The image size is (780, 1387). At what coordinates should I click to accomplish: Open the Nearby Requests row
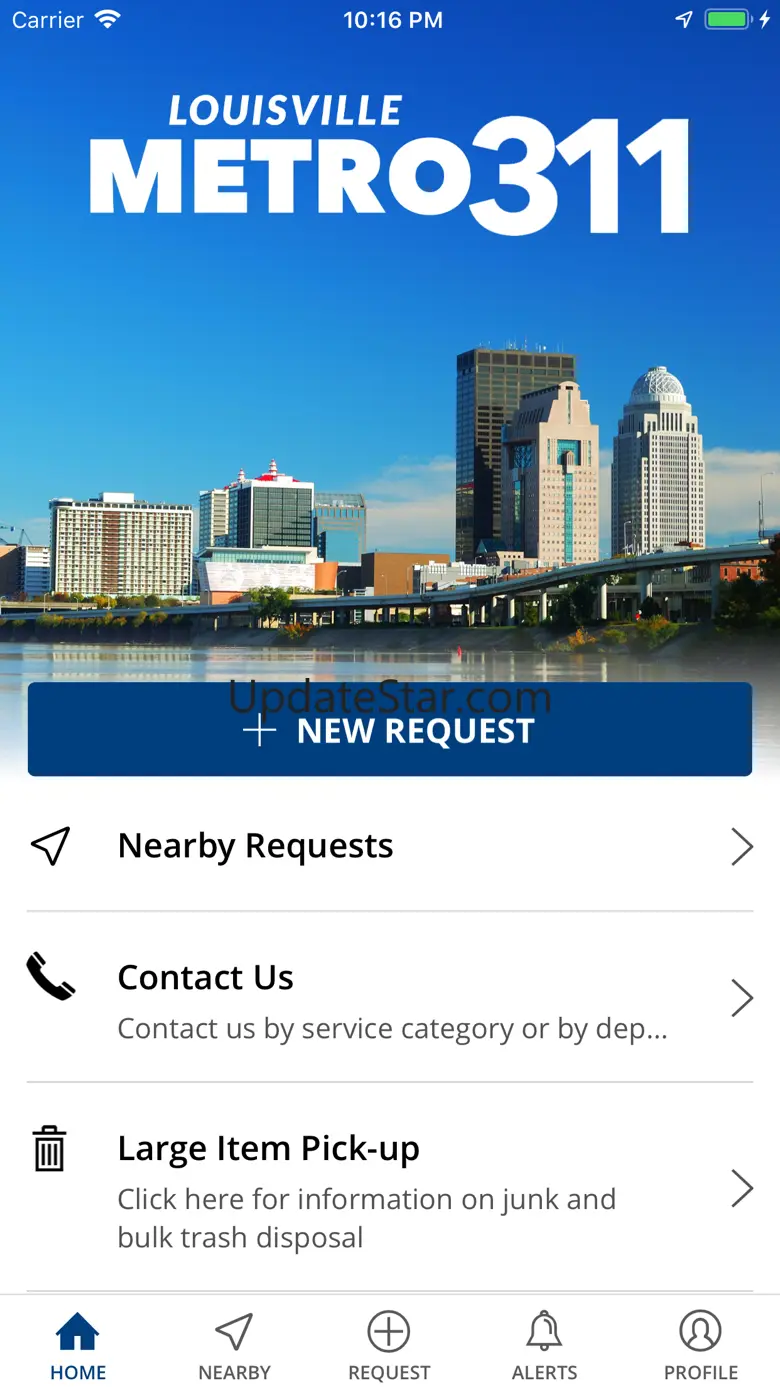coord(389,846)
